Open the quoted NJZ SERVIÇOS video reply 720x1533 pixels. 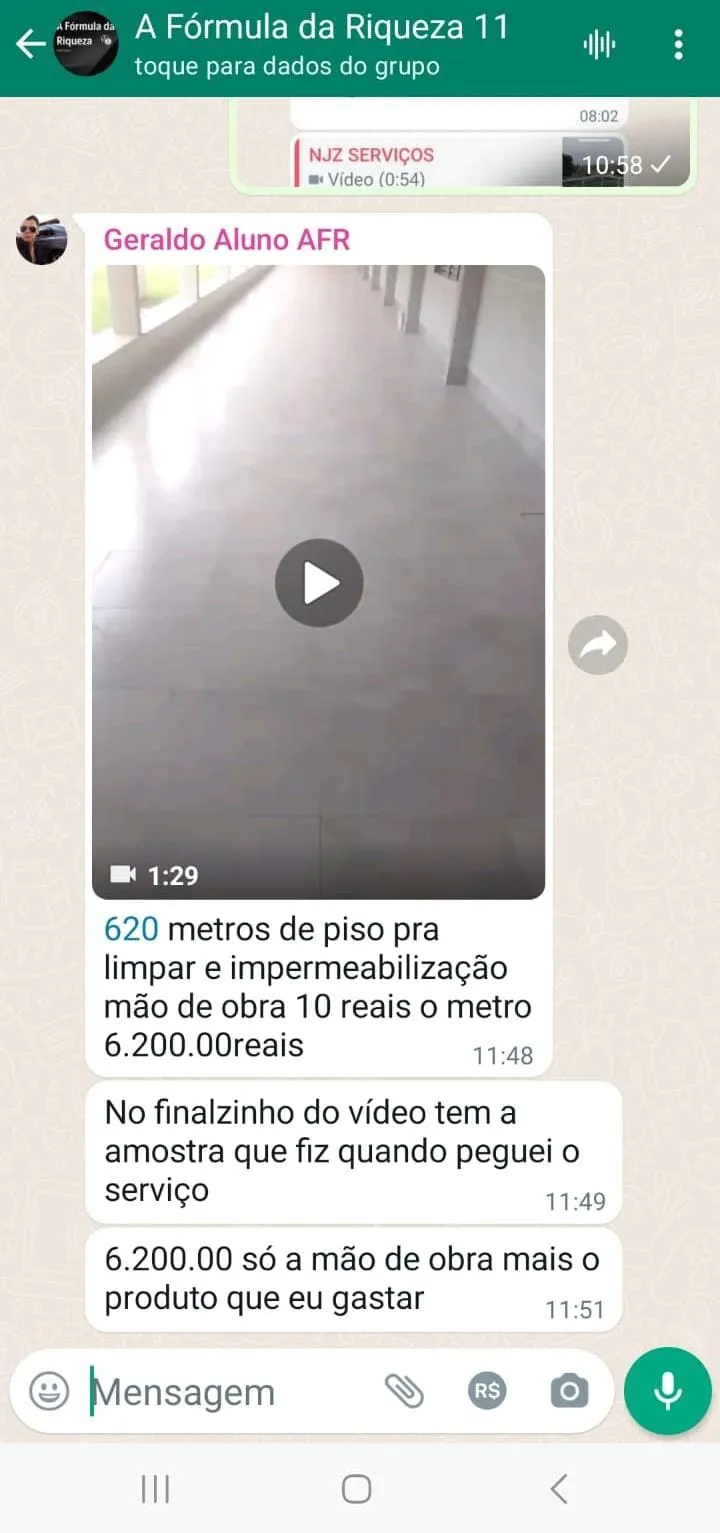pos(460,165)
